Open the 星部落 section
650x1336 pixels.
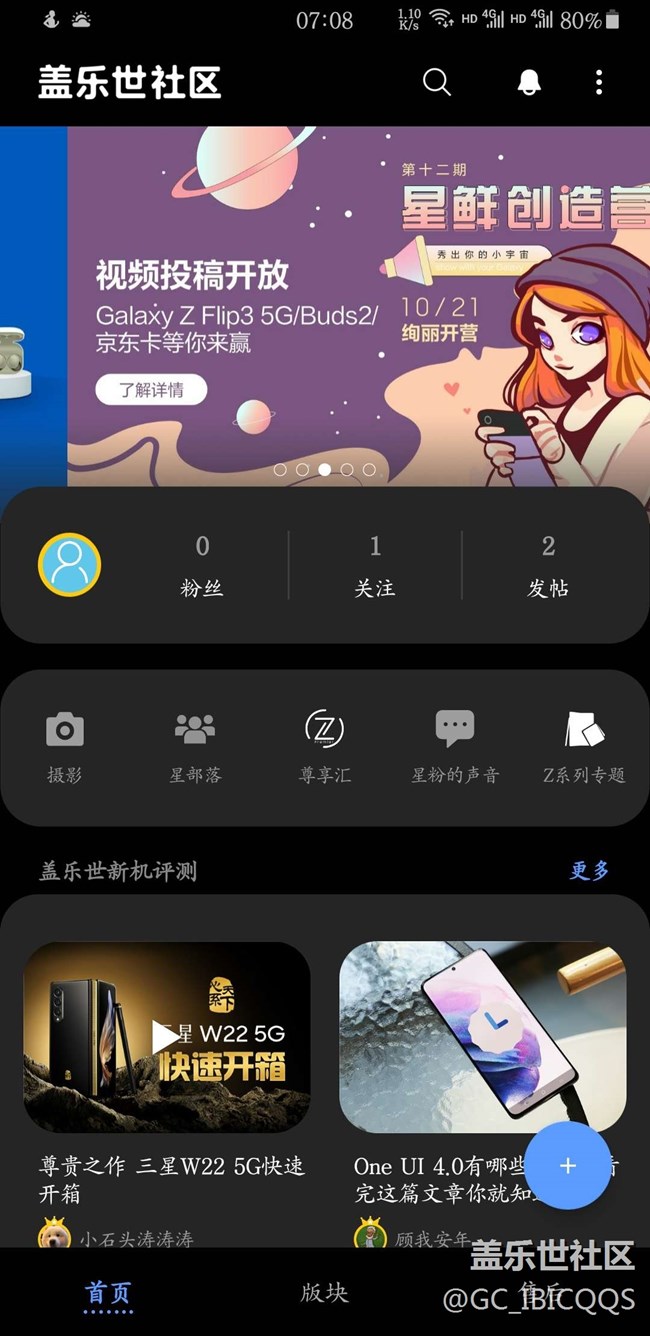(195, 747)
